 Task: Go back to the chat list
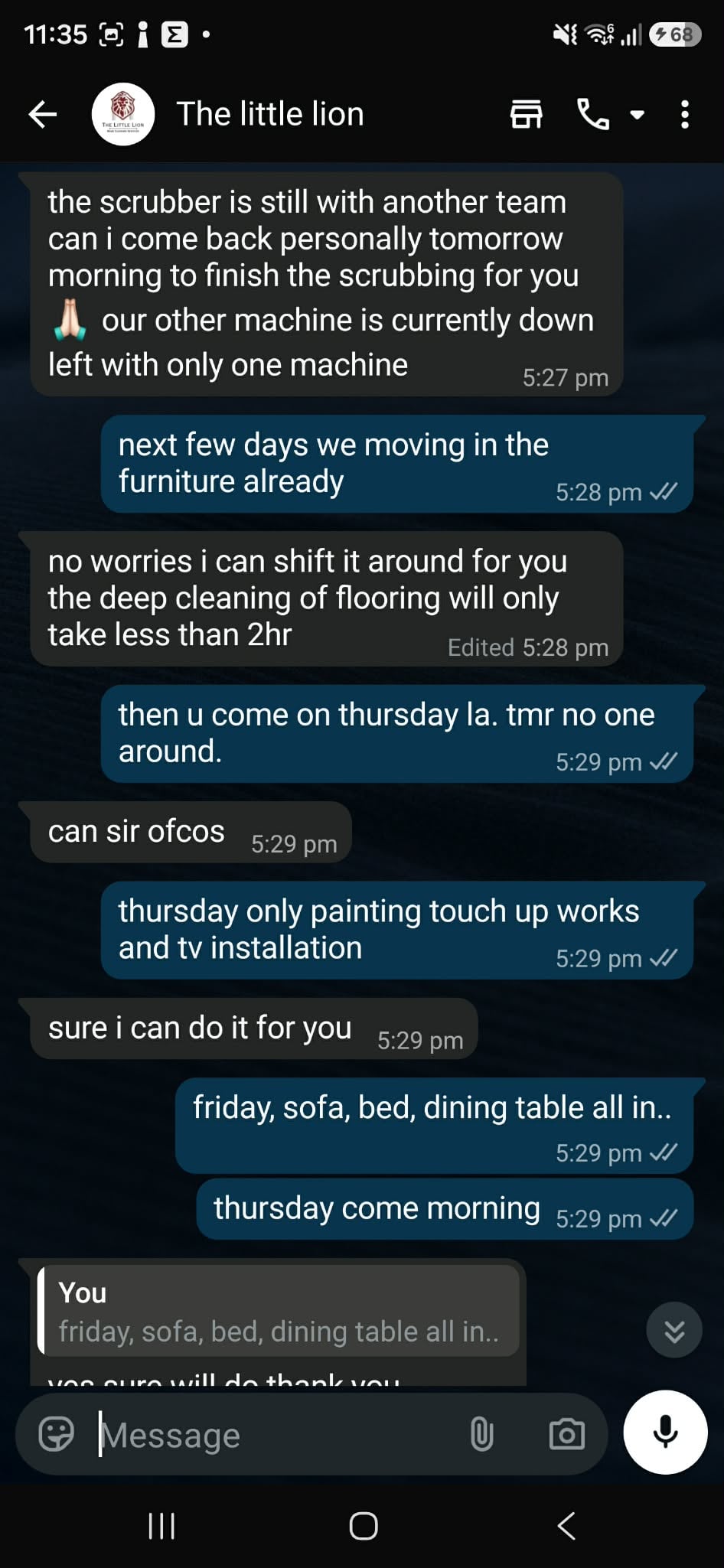43,115
